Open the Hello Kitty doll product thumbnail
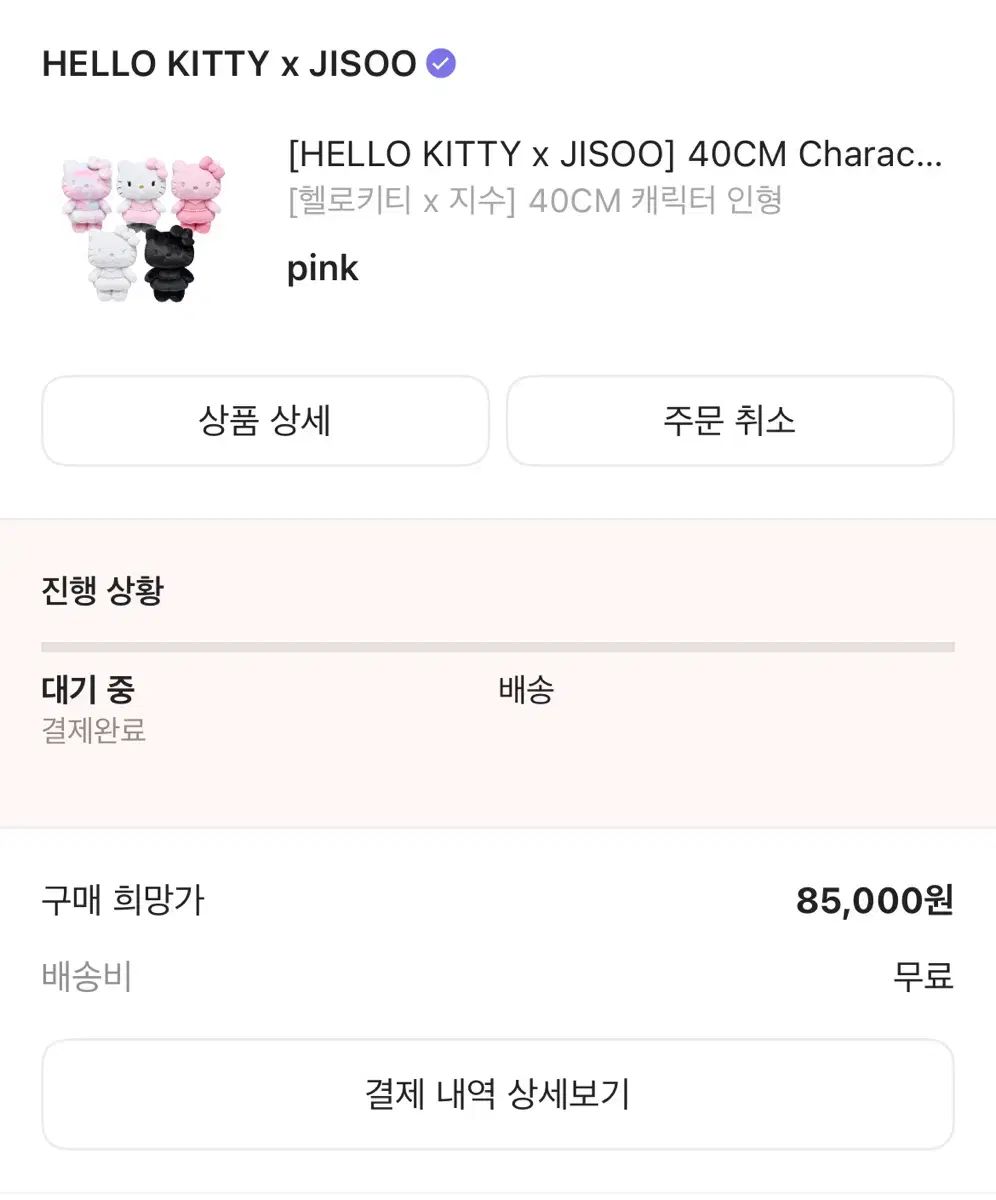Screen dimensions: 996x1200 click(142, 227)
